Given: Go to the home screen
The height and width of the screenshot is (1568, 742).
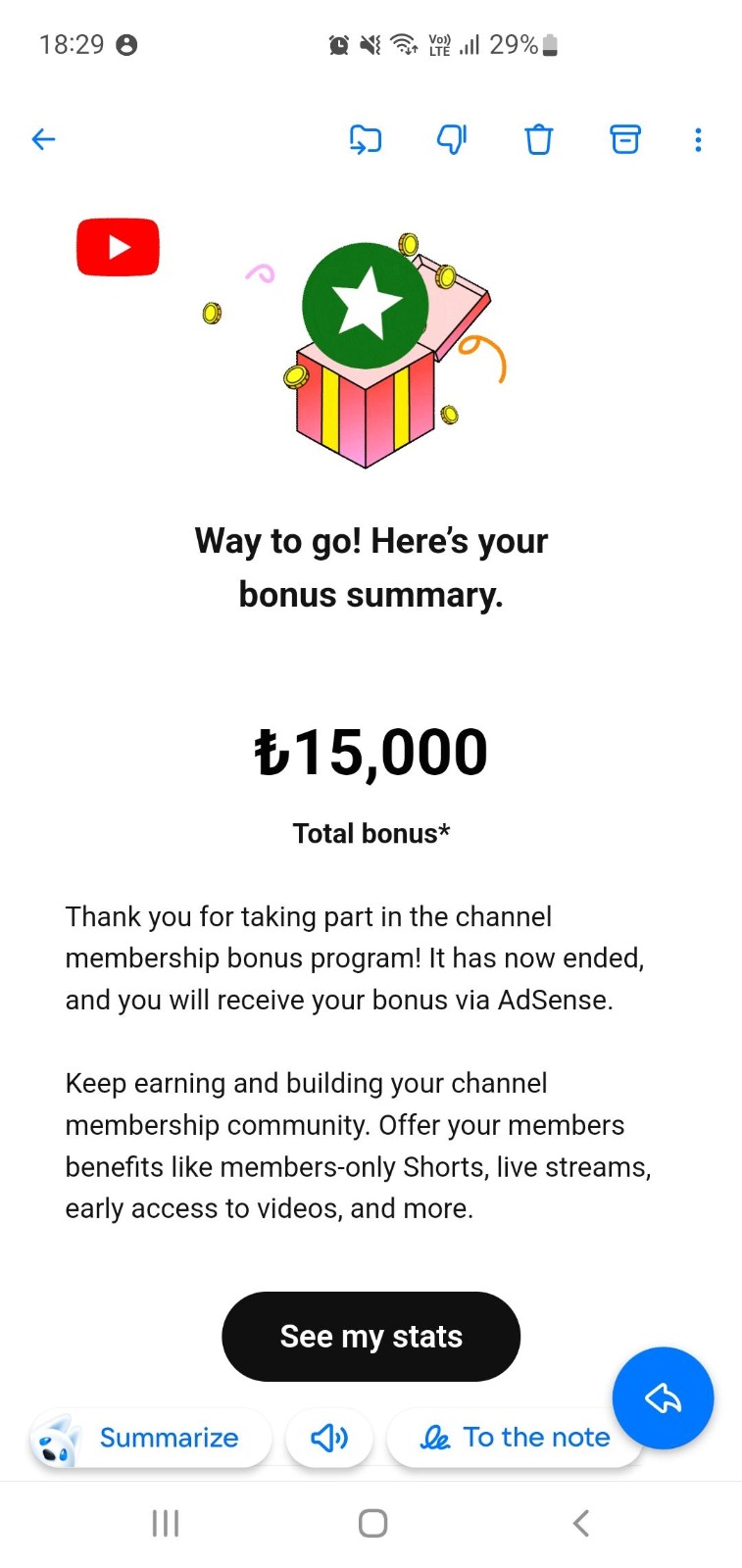Looking at the screenshot, I should point(372,1523).
